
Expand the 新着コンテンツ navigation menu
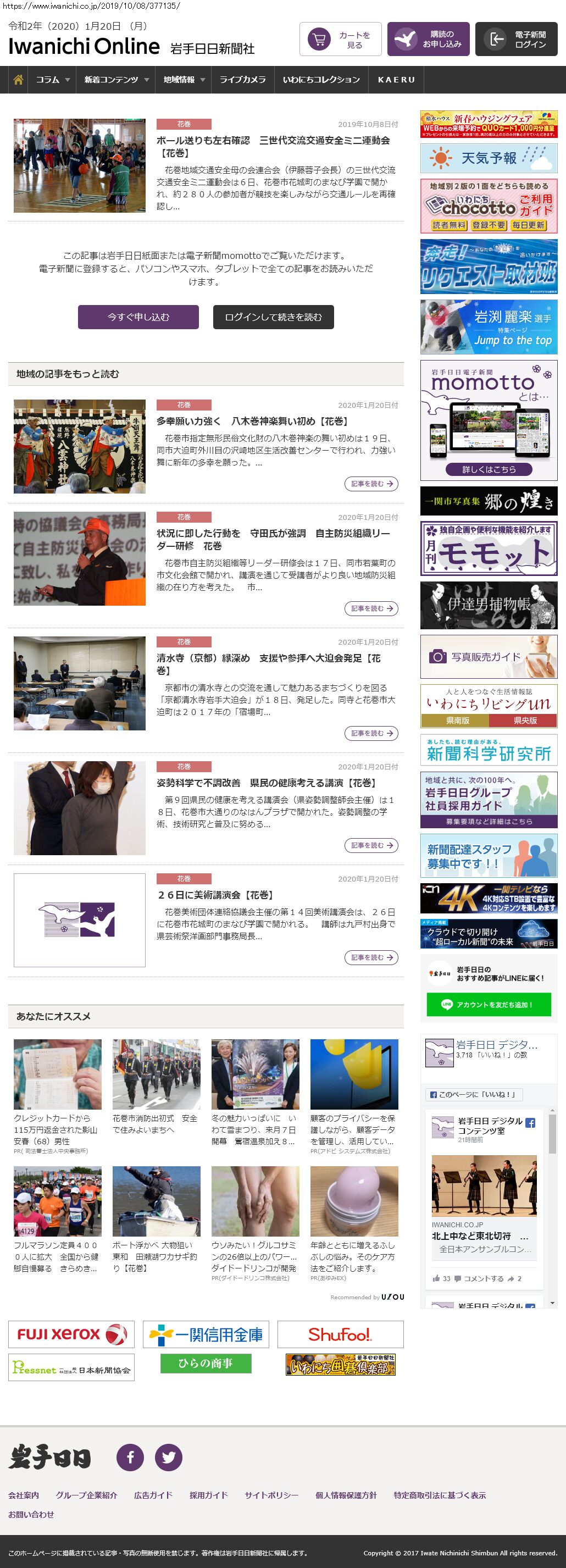pyautogui.click(x=115, y=80)
